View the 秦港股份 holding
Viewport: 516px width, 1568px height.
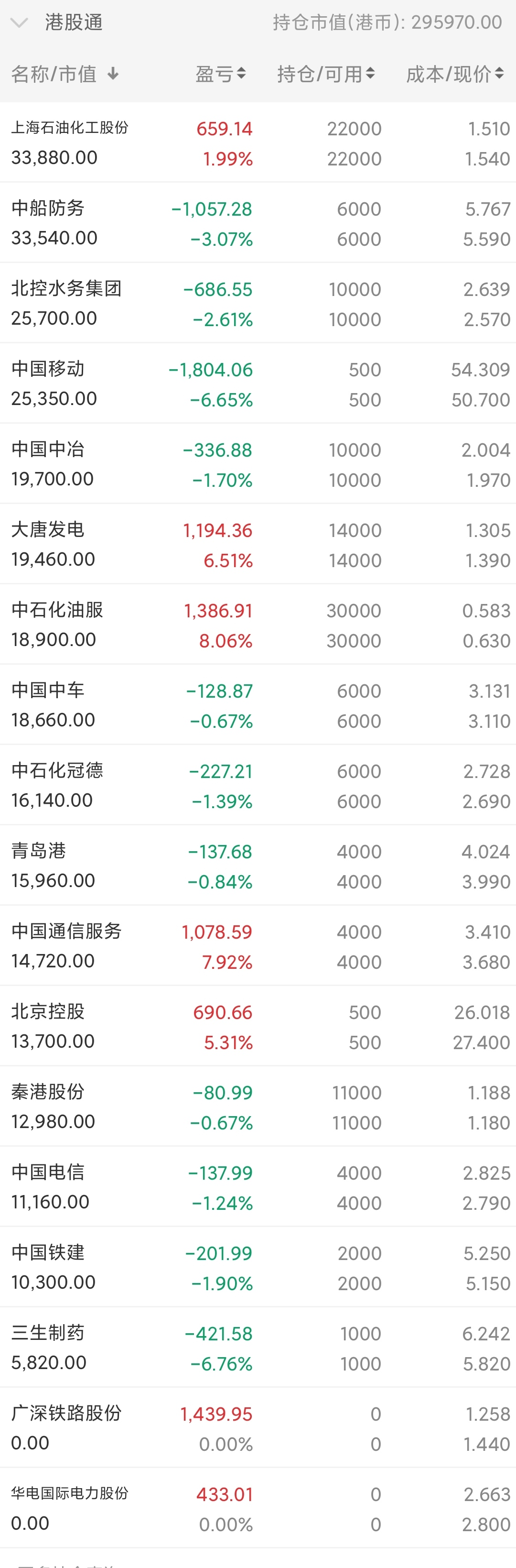pos(258,1107)
